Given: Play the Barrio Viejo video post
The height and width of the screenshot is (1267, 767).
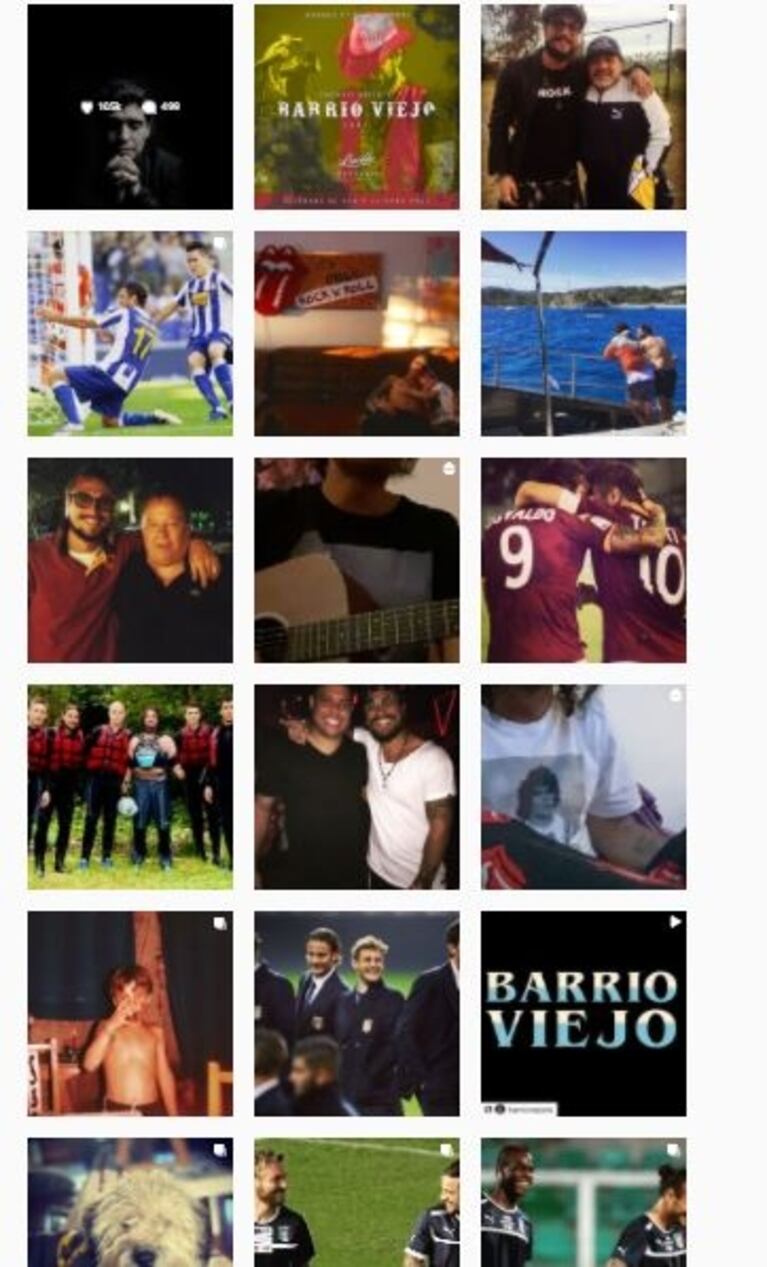Looking at the screenshot, I should pos(583,1013).
